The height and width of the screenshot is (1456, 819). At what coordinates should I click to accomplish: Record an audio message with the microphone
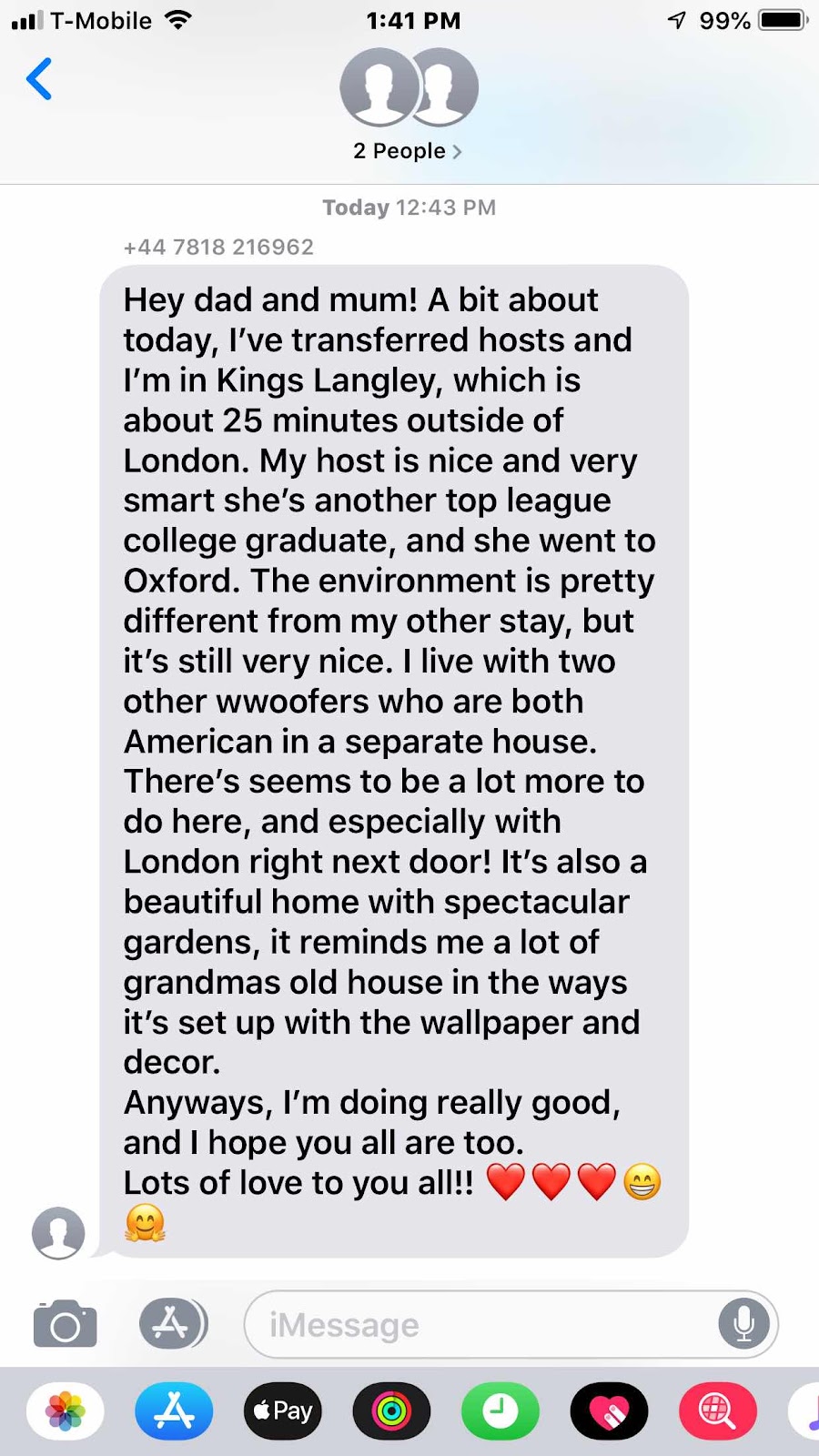pyautogui.click(x=743, y=1324)
